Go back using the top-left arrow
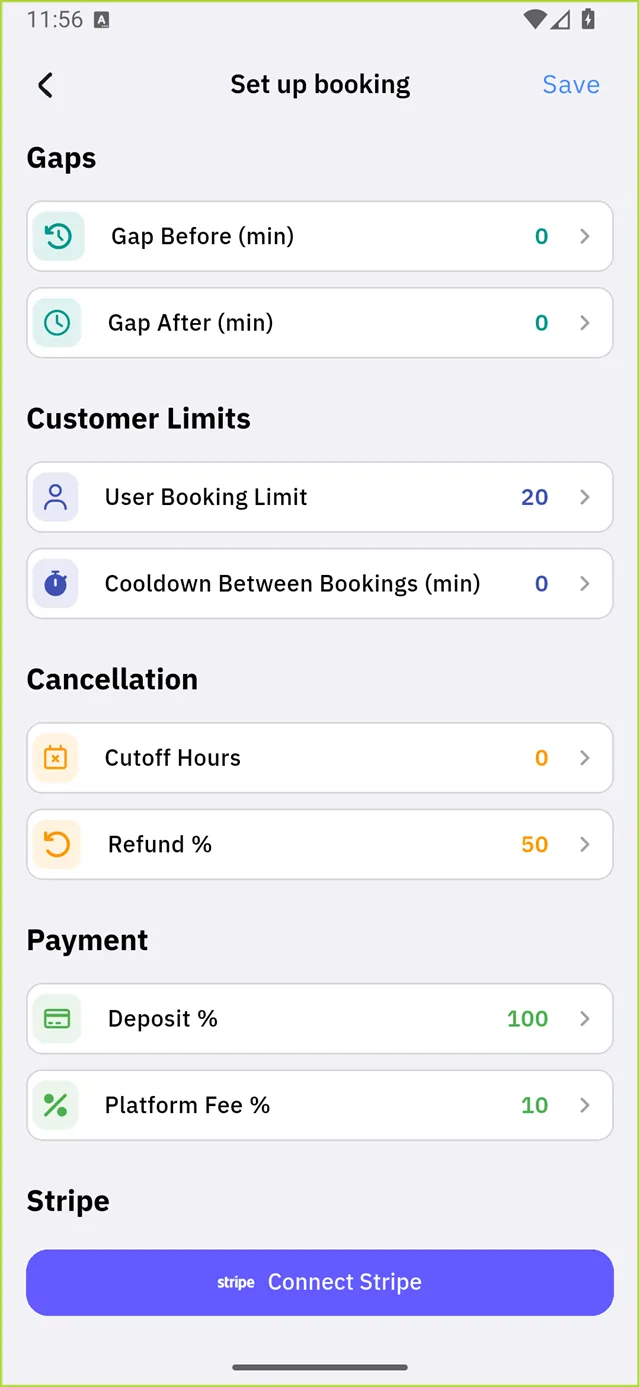The height and width of the screenshot is (1387, 640). [x=45, y=85]
